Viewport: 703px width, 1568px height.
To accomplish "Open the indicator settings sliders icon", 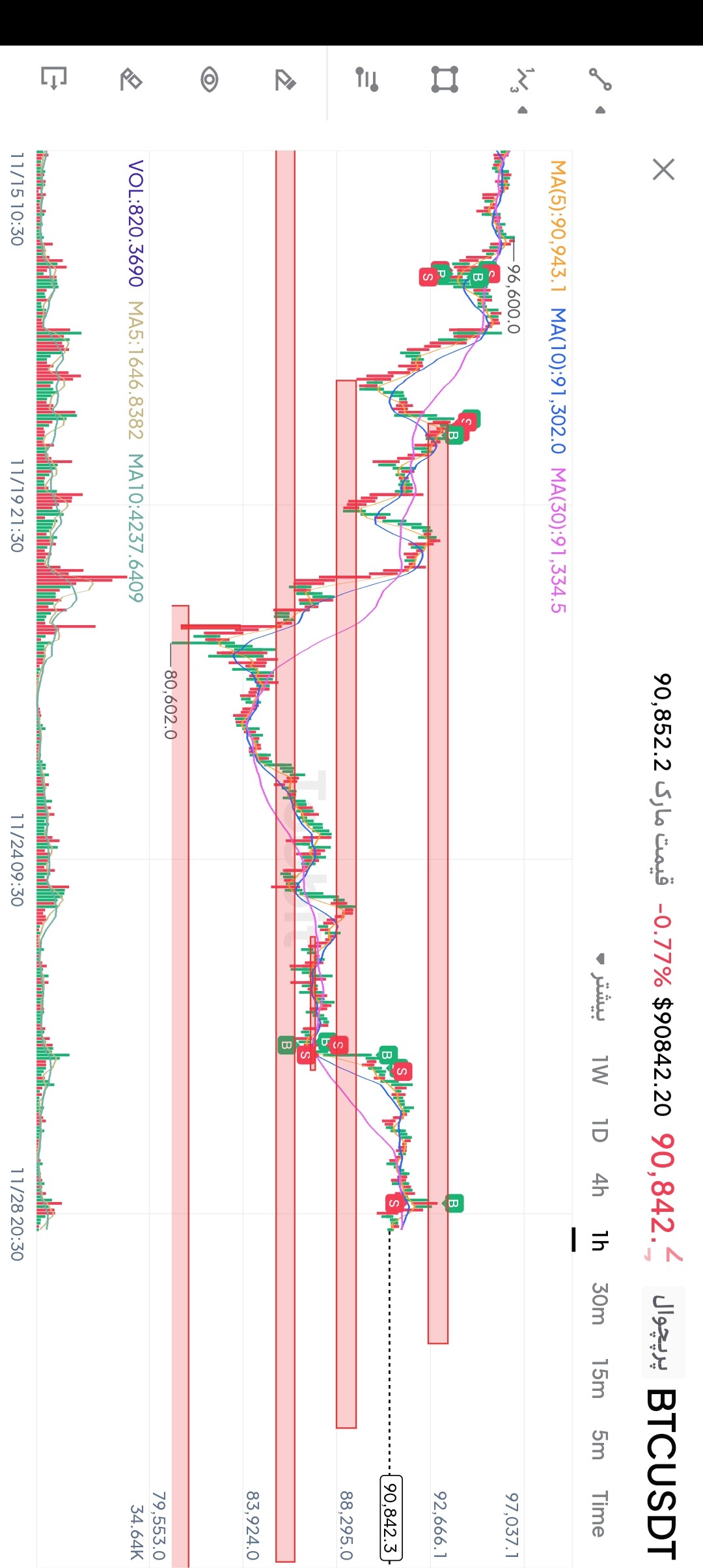I will pyautogui.click(x=367, y=79).
